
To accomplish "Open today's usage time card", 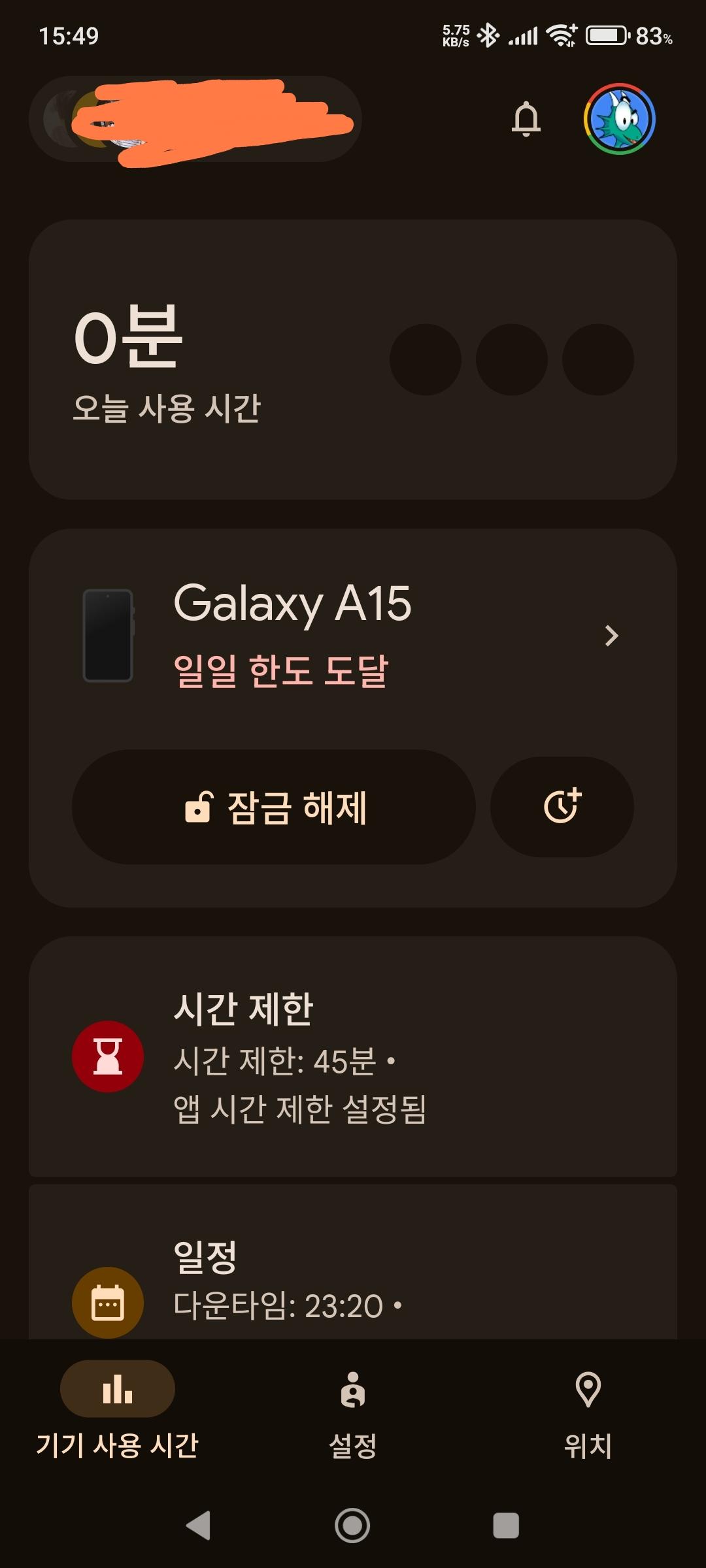I will (x=353, y=359).
